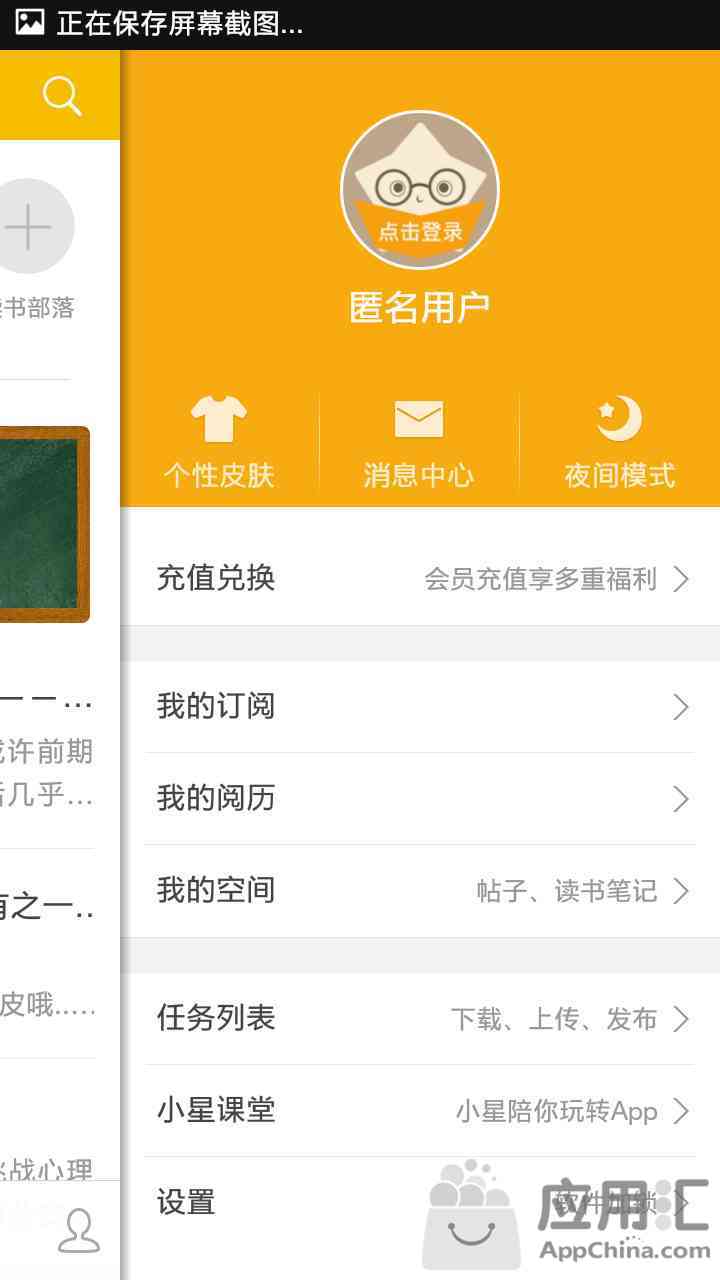Open 我的阅历 reading history
Viewport: 720px width, 1280px height.
click(x=420, y=799)
